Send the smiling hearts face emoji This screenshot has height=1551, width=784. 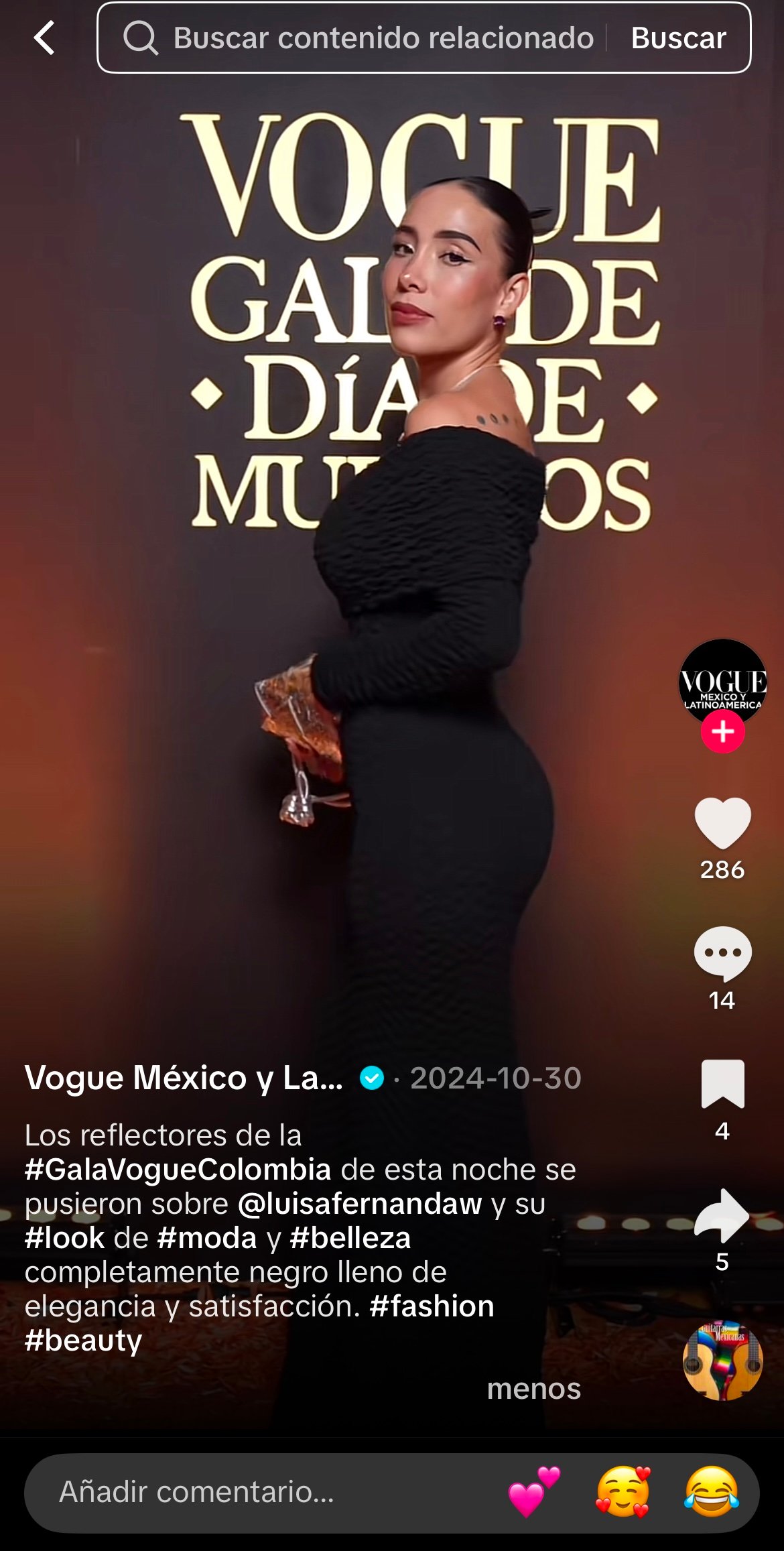[x=623, y=1492]
